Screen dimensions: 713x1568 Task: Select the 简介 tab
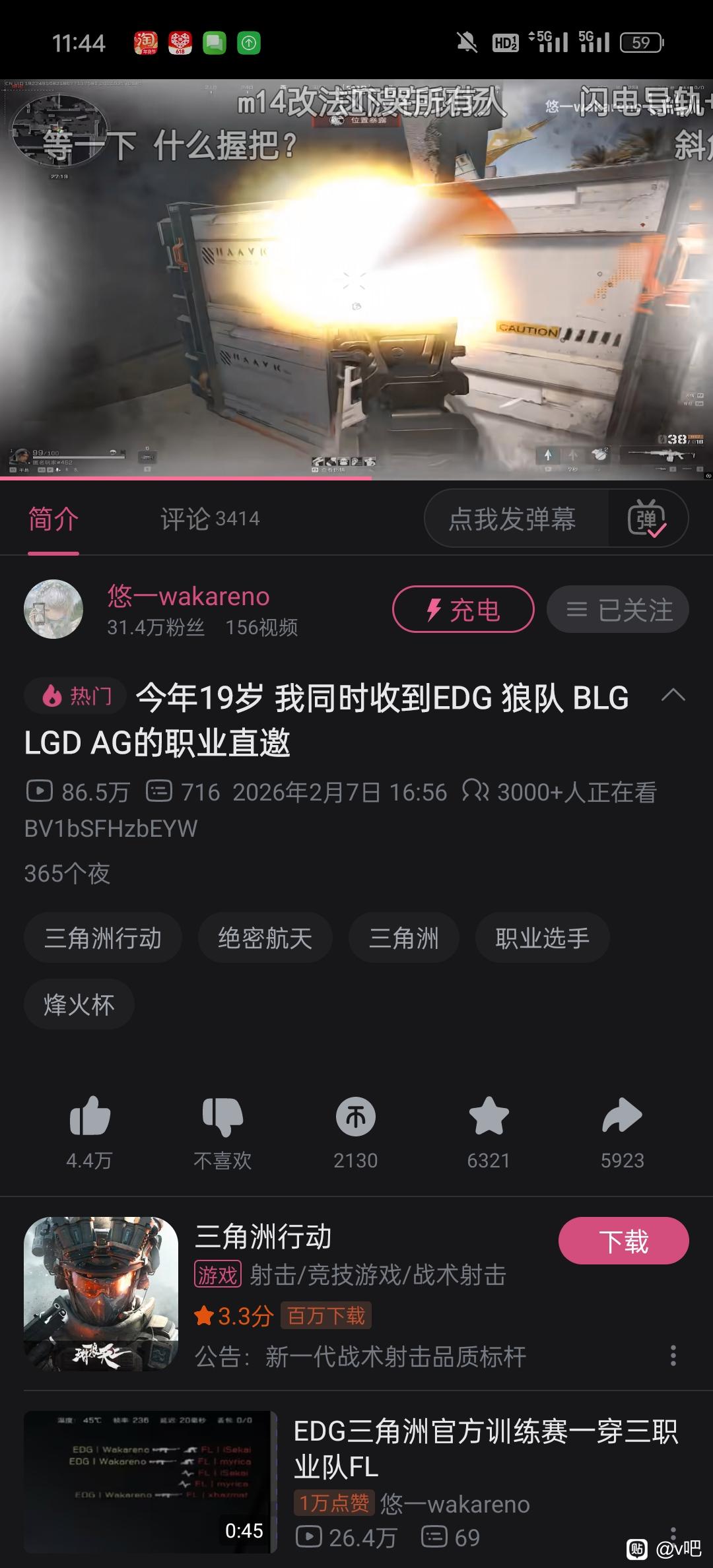(x=53, y=519)
